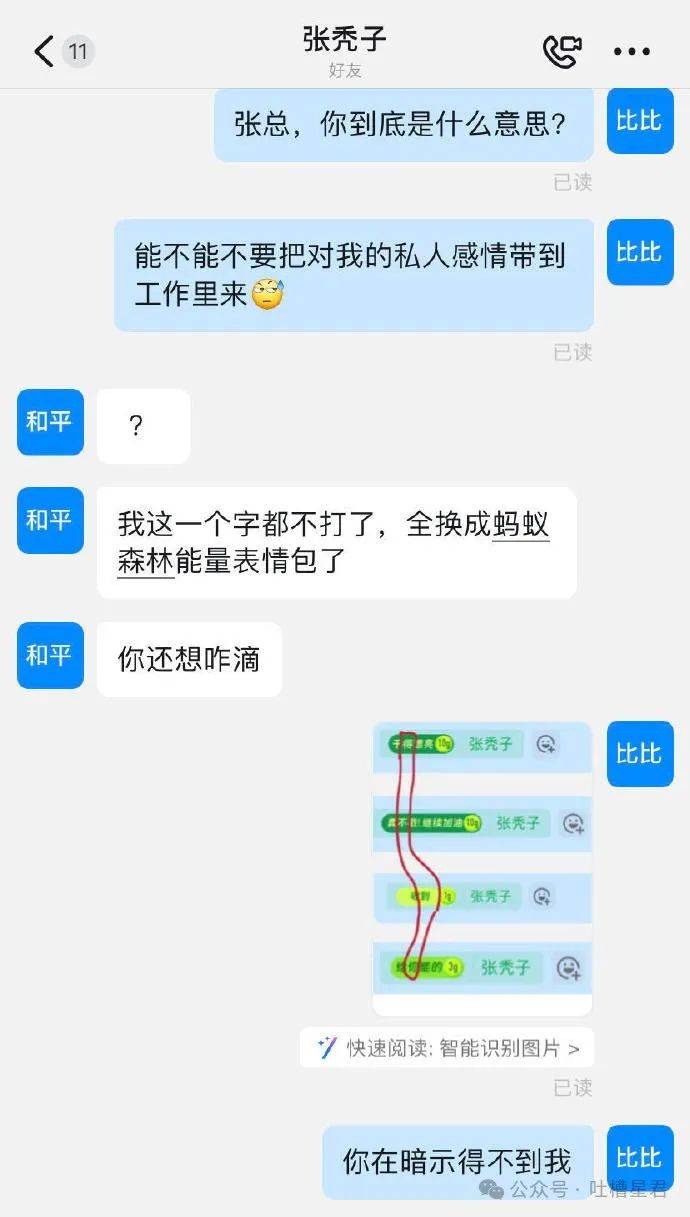Tap 快速阅读 智能识别图片 link
This screenshot has width=690, height=1217.
448,1048
